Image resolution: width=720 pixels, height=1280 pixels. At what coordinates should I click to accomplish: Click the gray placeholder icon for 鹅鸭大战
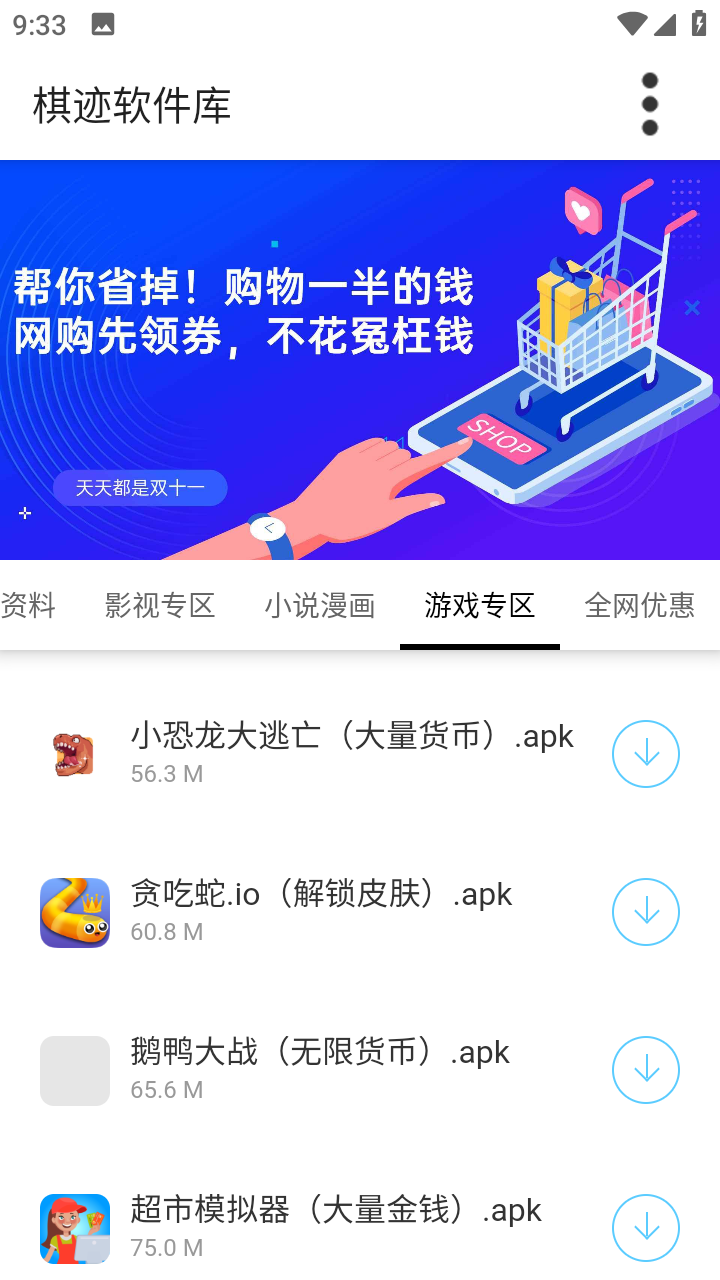click(x=74, y=1069)
